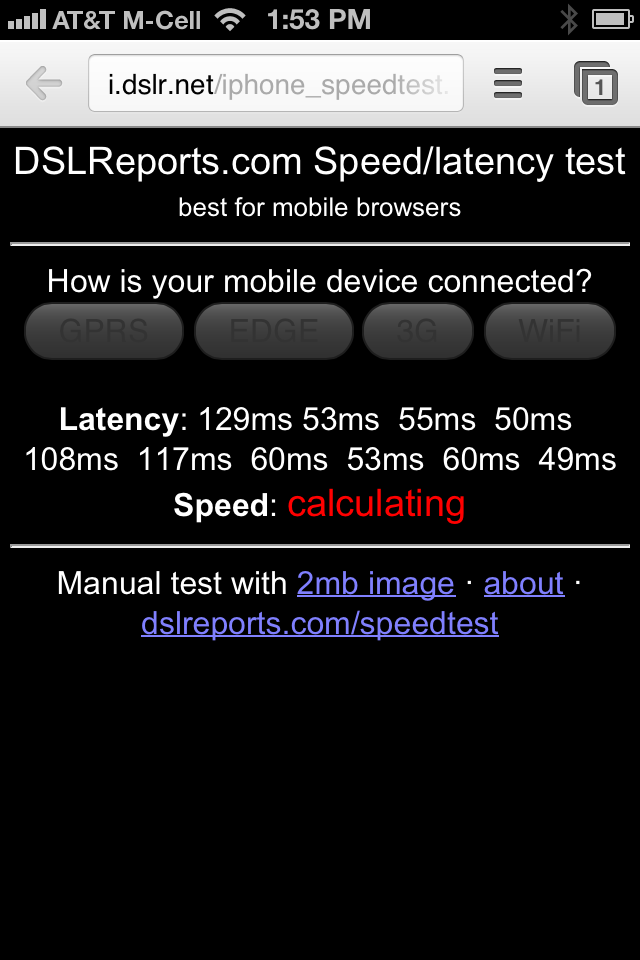Open the about link

pos(524,583)
